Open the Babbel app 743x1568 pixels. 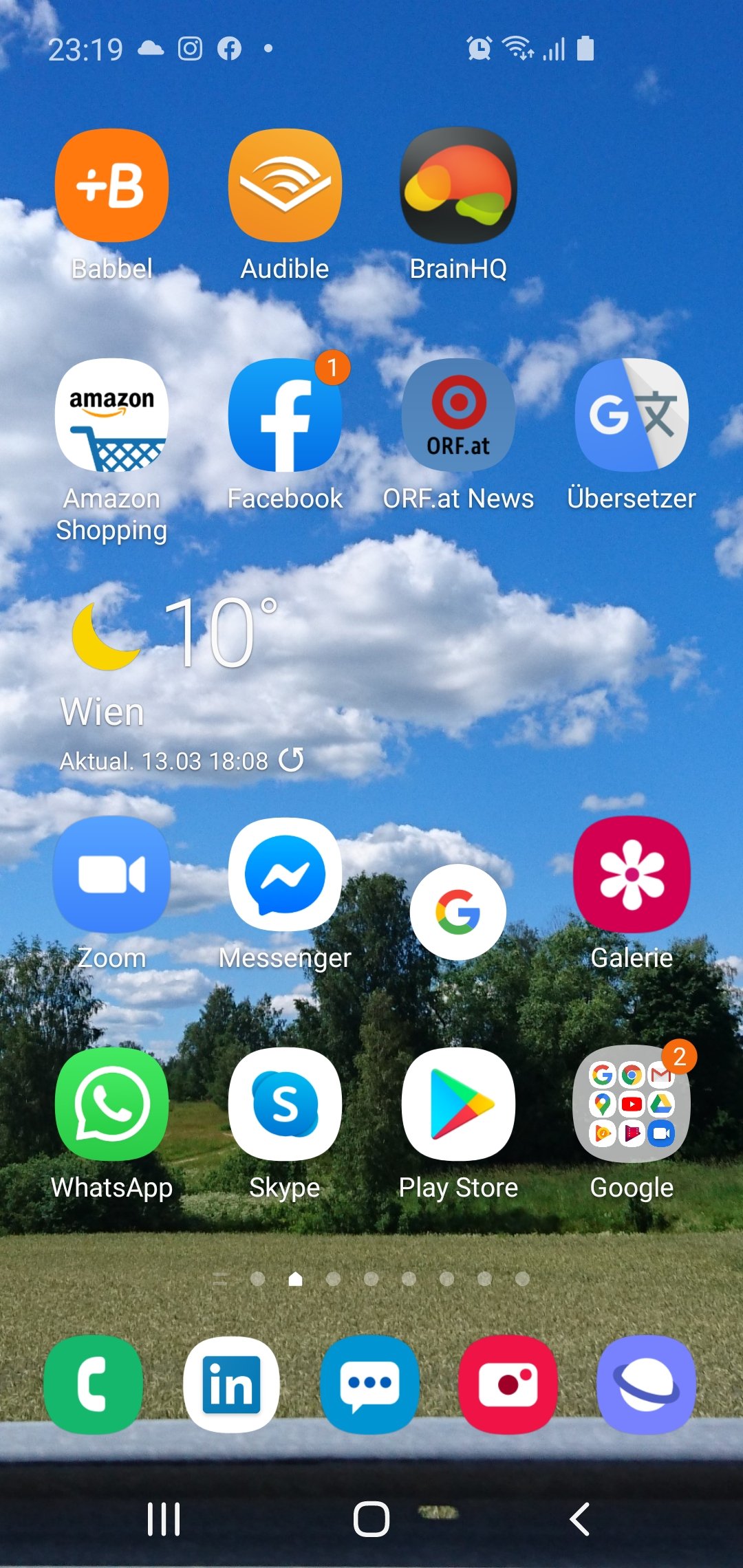click(x=111, y=186)
